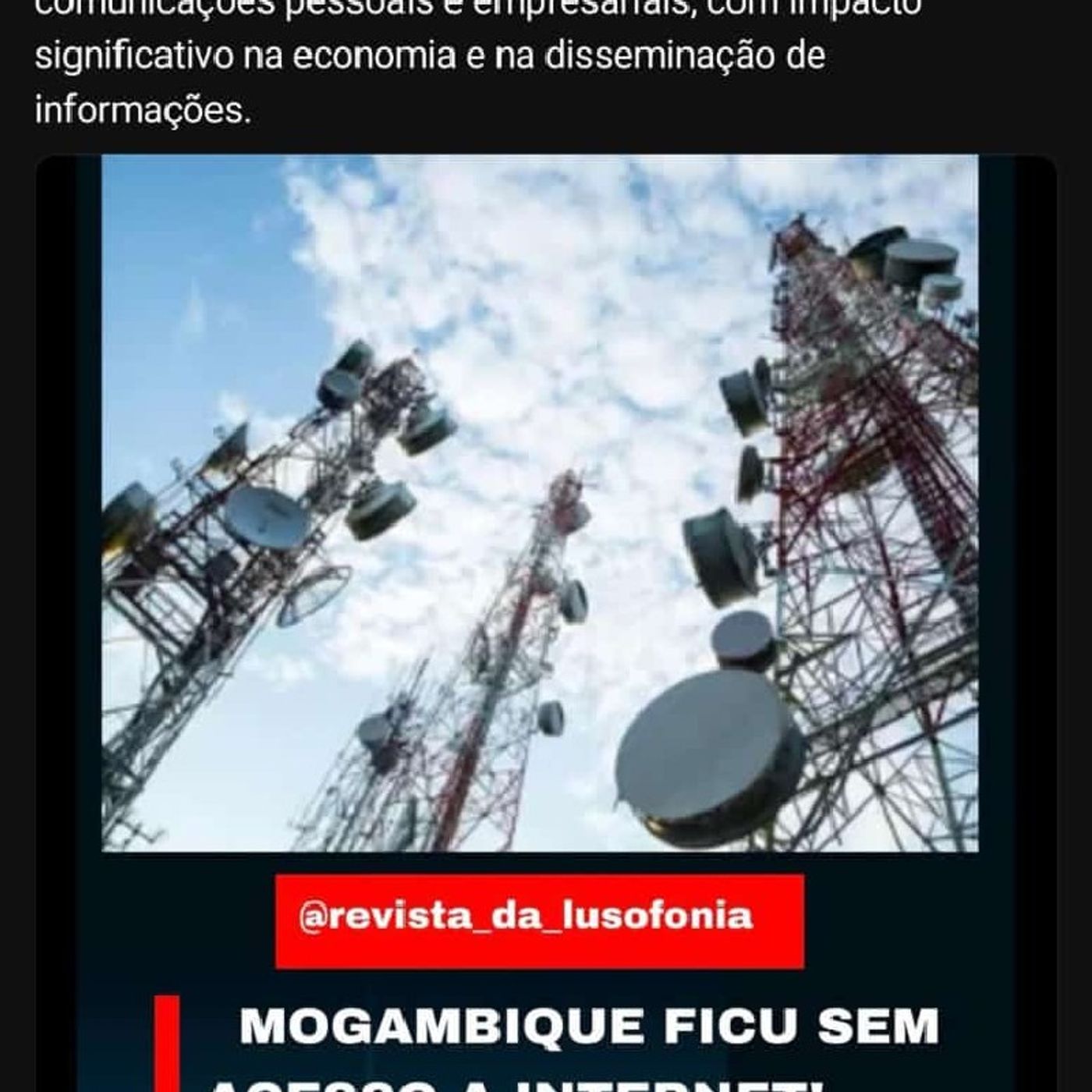This screenshot has height=1092, width=1092.
Task: Open the attached telecom towers image
Action: pos(540,503)
